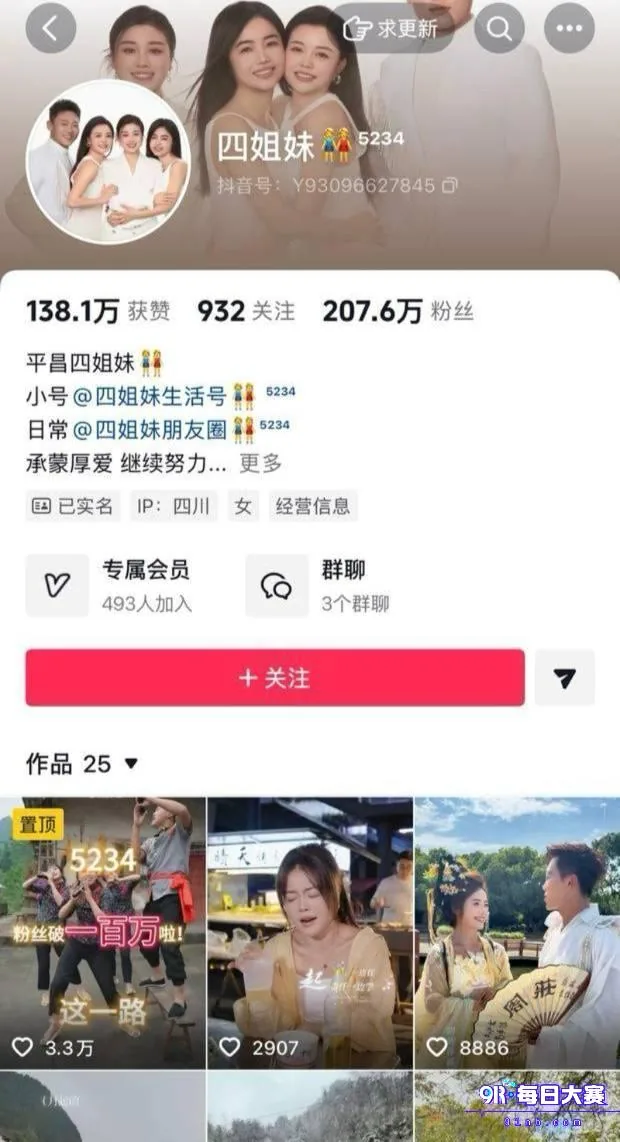Open the 经营信息 business info chip
The image size is (620, 1142).
[313, 505]
